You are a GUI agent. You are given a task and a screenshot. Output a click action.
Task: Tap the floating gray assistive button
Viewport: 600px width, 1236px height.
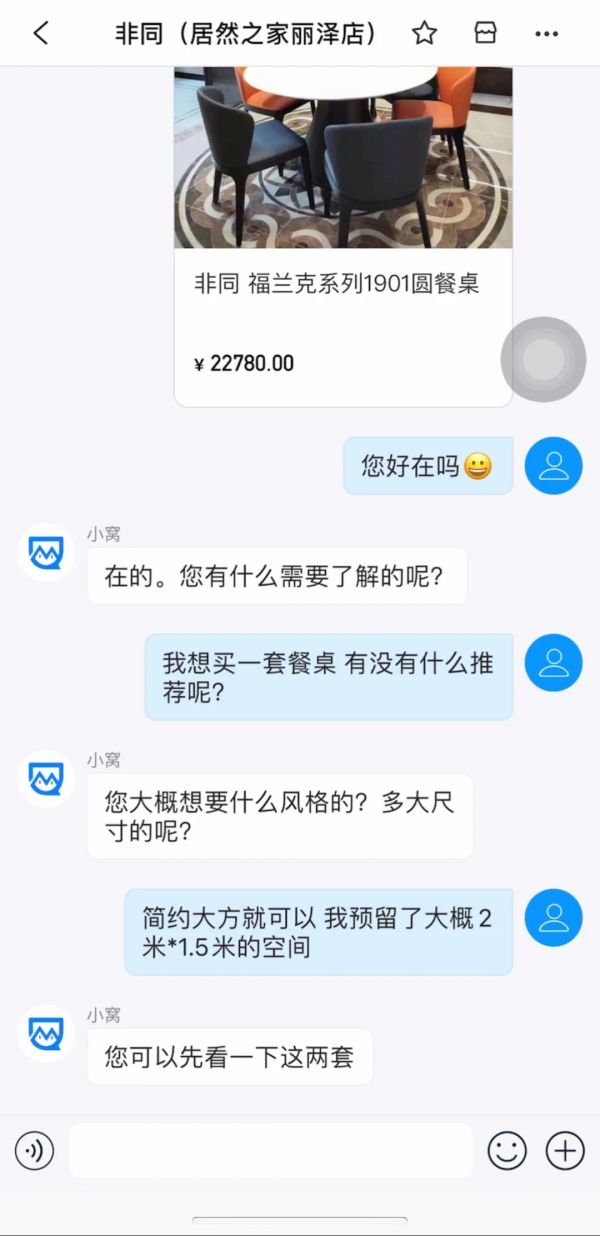click(543, 360)
